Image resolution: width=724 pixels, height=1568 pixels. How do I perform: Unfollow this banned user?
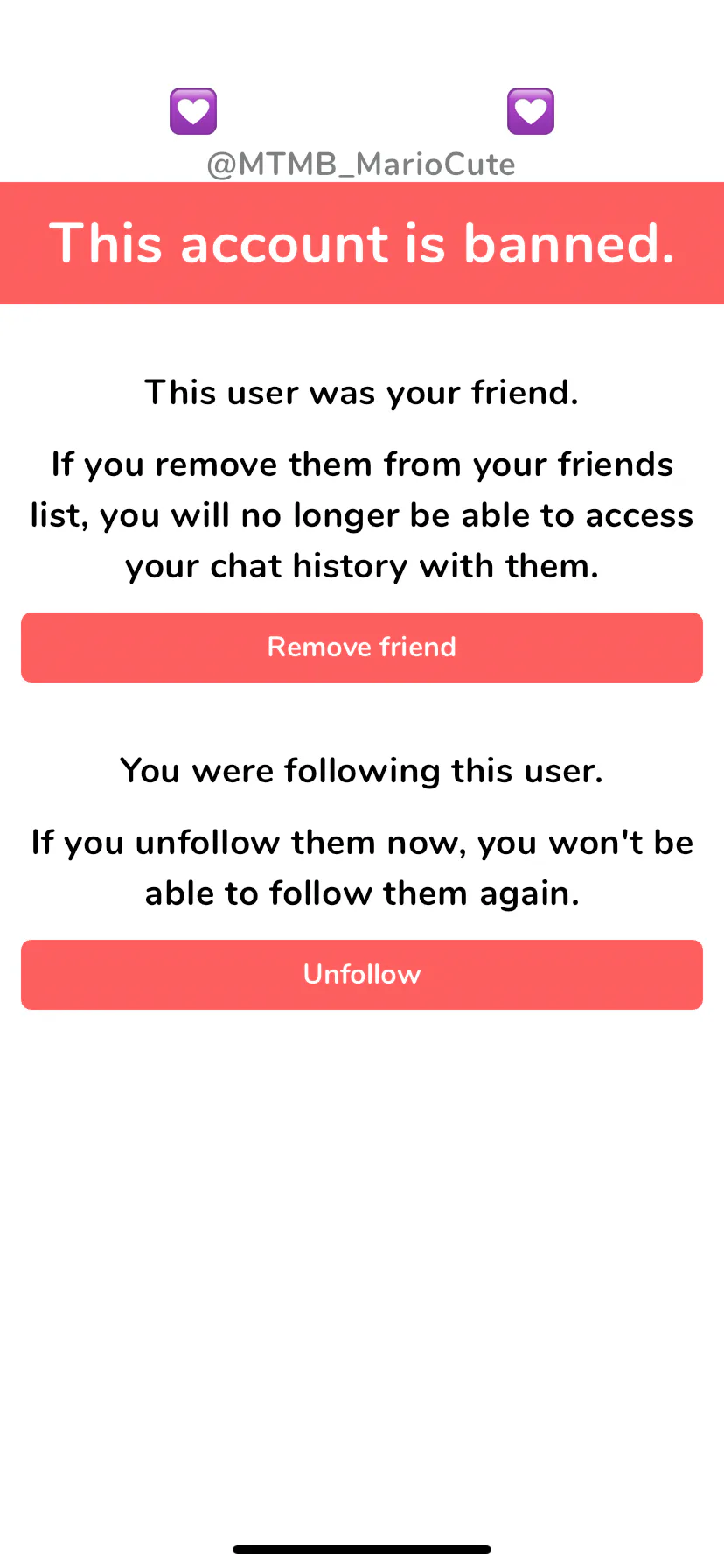(362, 975)
